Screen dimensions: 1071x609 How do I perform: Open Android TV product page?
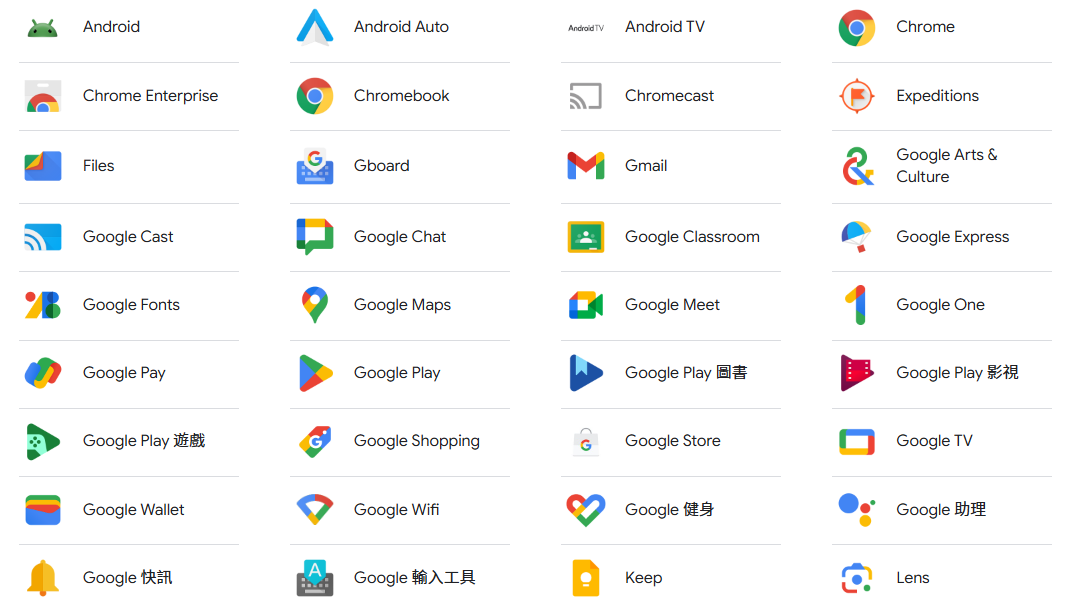(x=664, y=27)
